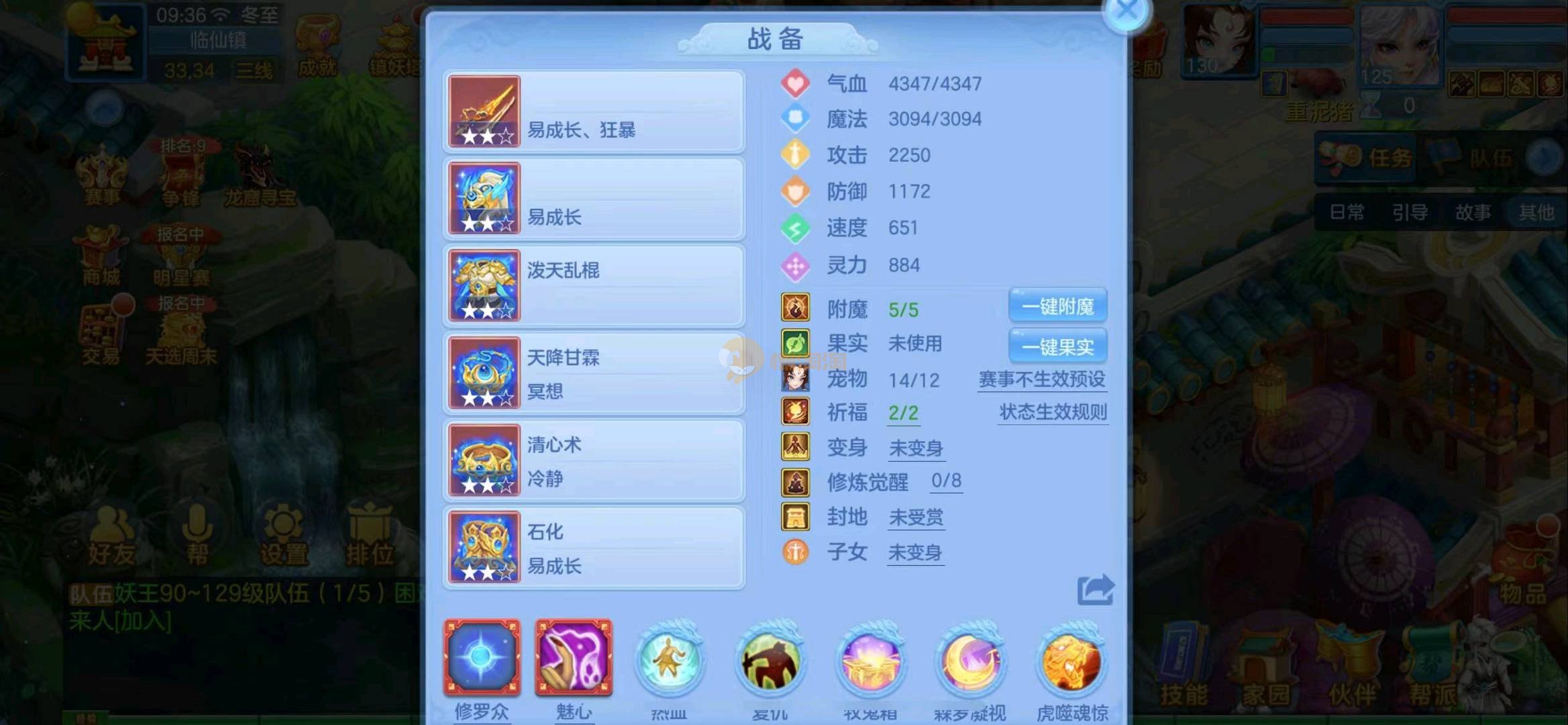
Task: Tap the 虎噬魂惊 skill icon
Action: [x=1072, y=661]
